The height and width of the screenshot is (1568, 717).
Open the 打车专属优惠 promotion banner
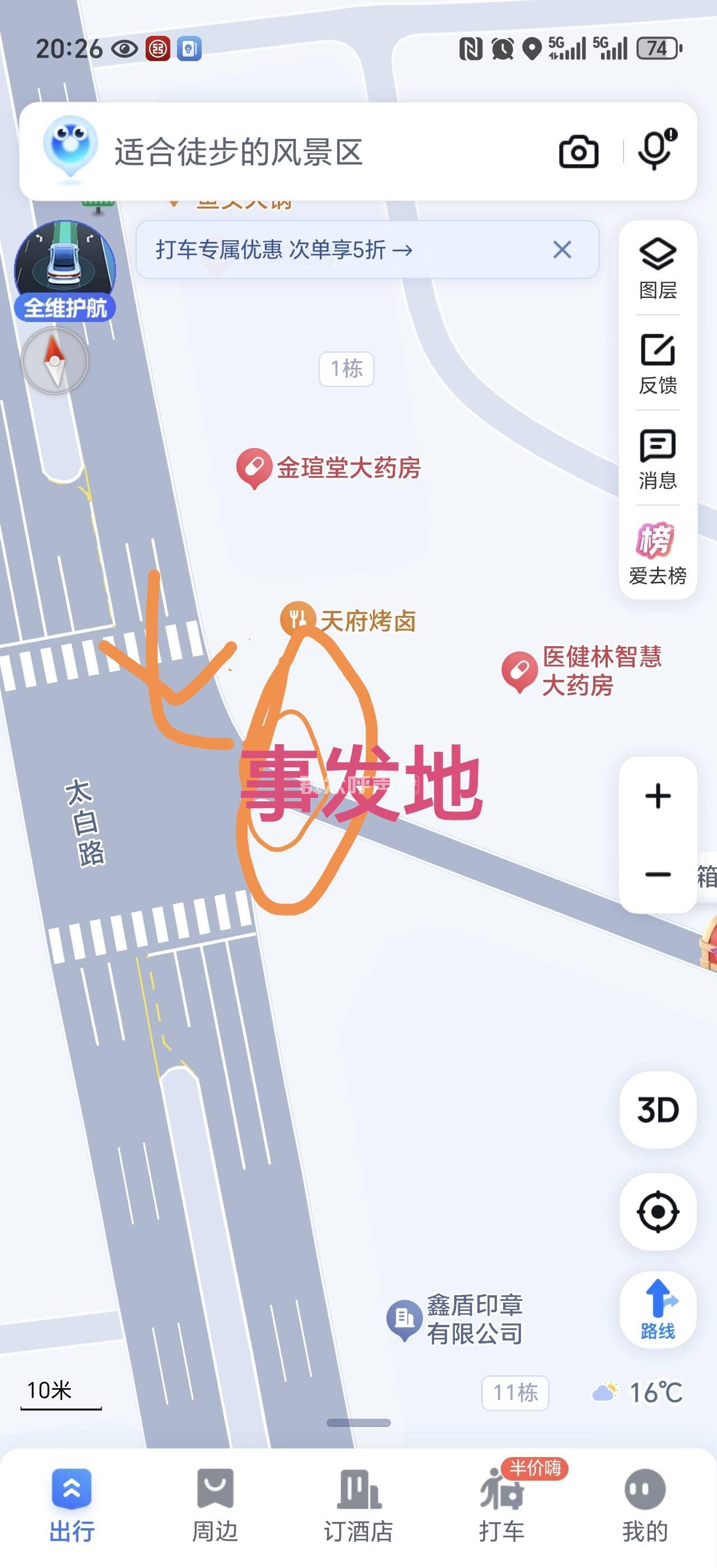coord(283,250)
